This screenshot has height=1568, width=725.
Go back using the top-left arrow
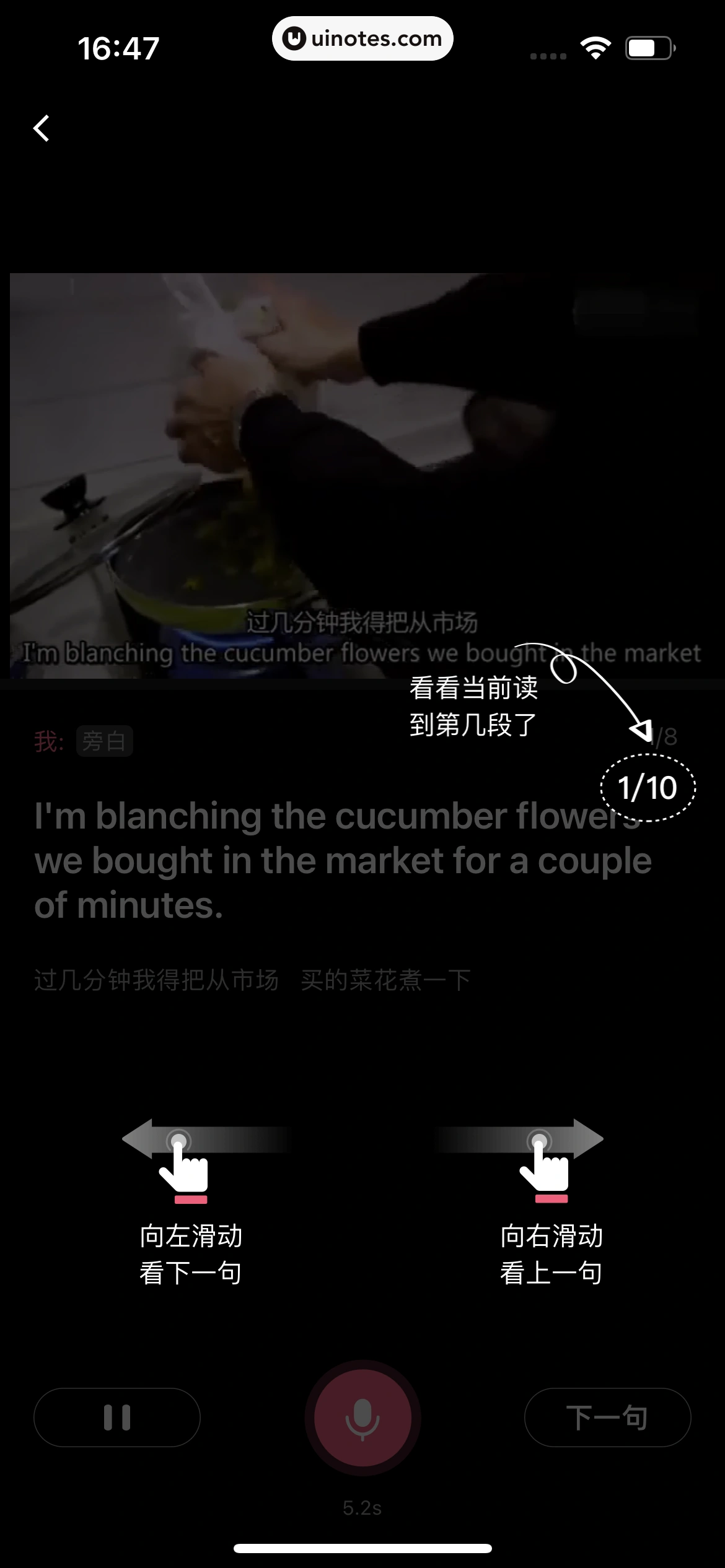(x=42, y=128)
